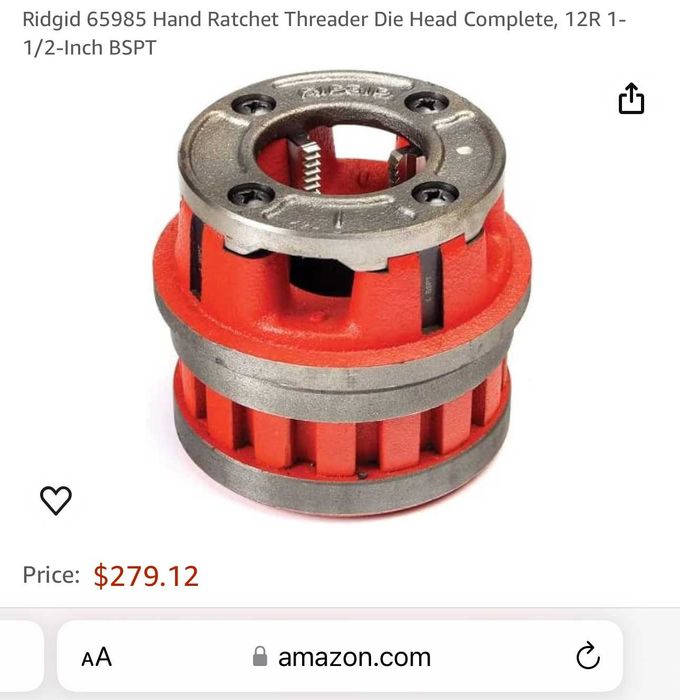The width and height of the screenshot is (680, 700).
Task: Reload the amazon.com page
Action: (x=588, y=657)
